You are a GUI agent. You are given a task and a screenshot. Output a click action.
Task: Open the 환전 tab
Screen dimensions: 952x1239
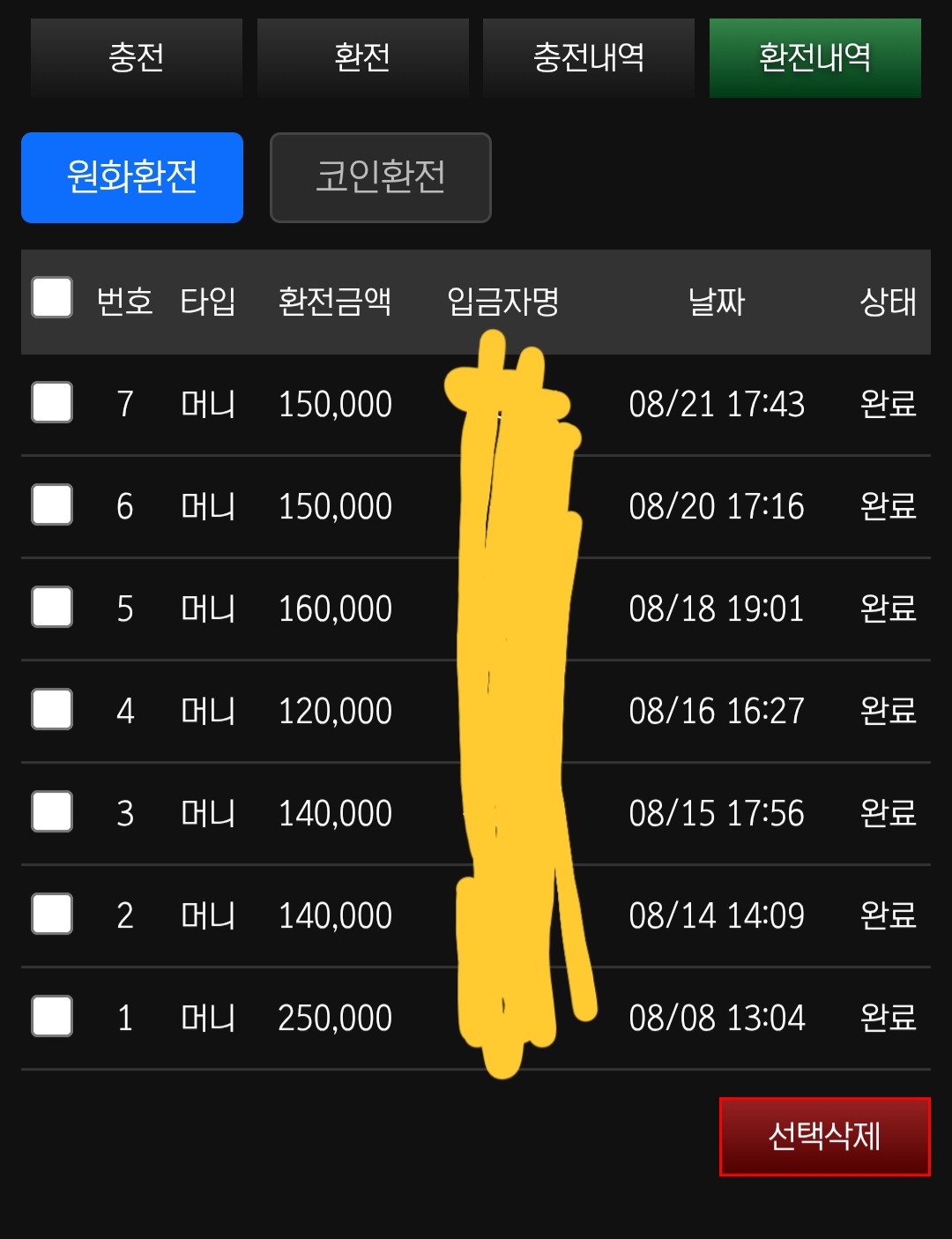coord(362,57)
